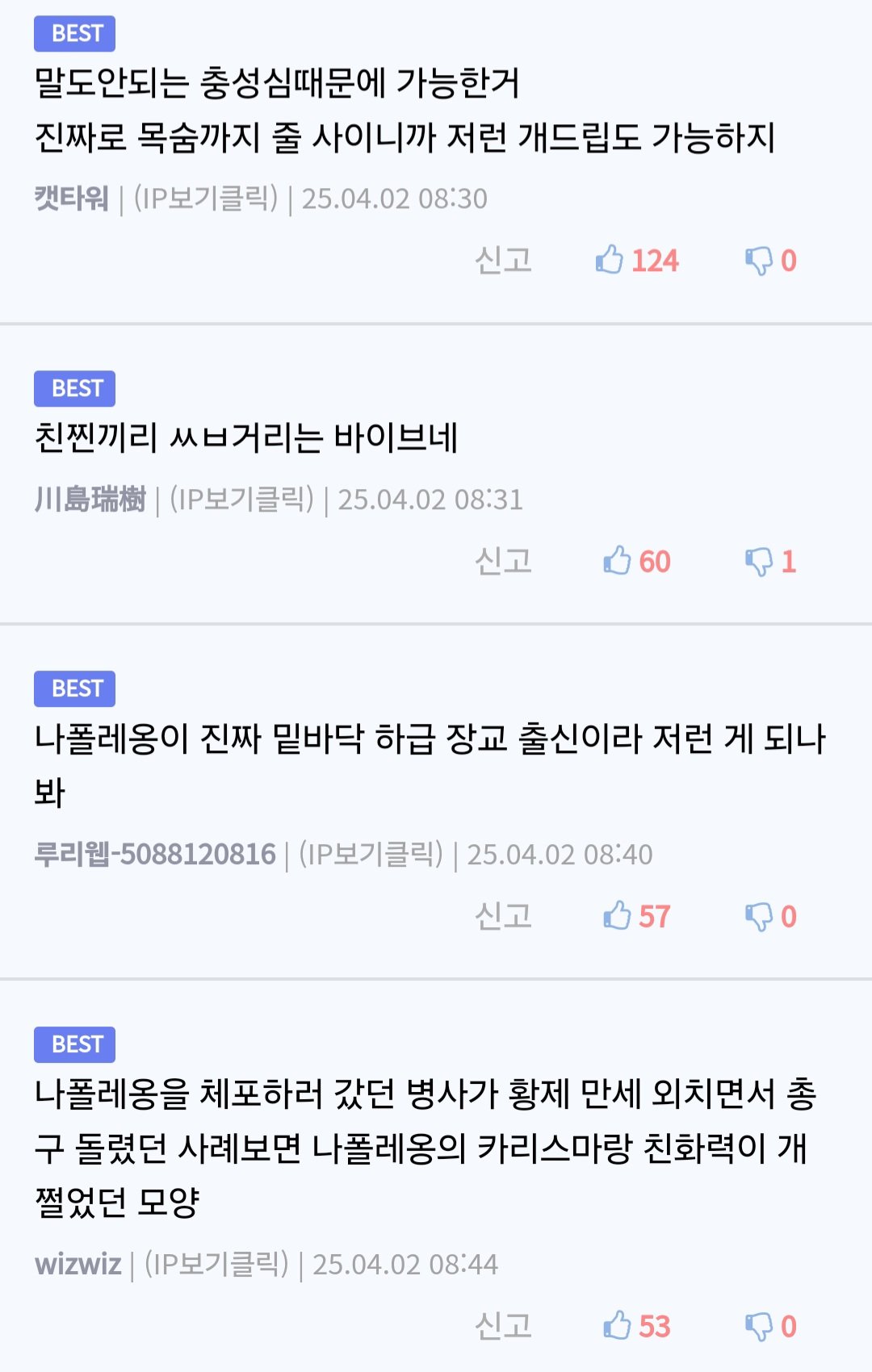Open wizwiz's username
Screen dimensions: 872x1372
(78, 1264)
